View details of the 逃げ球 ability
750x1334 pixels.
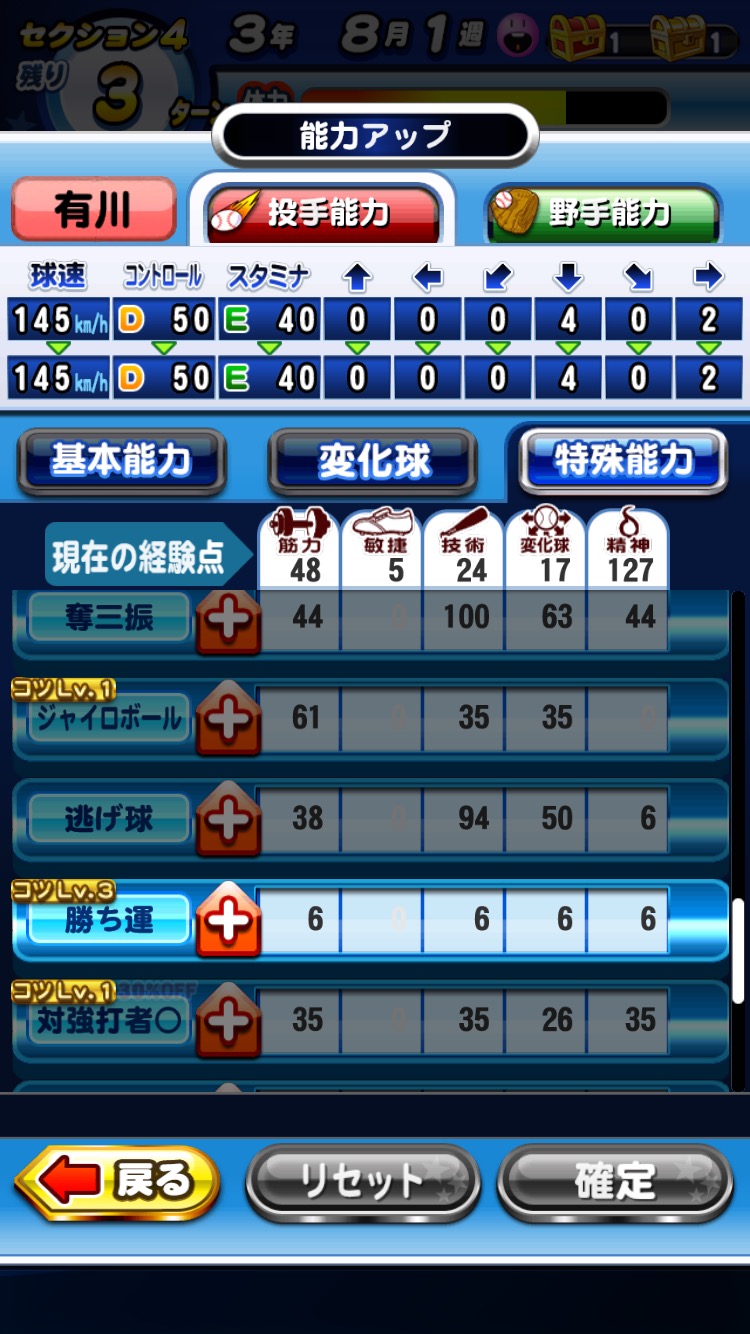(x=108, y=820)
